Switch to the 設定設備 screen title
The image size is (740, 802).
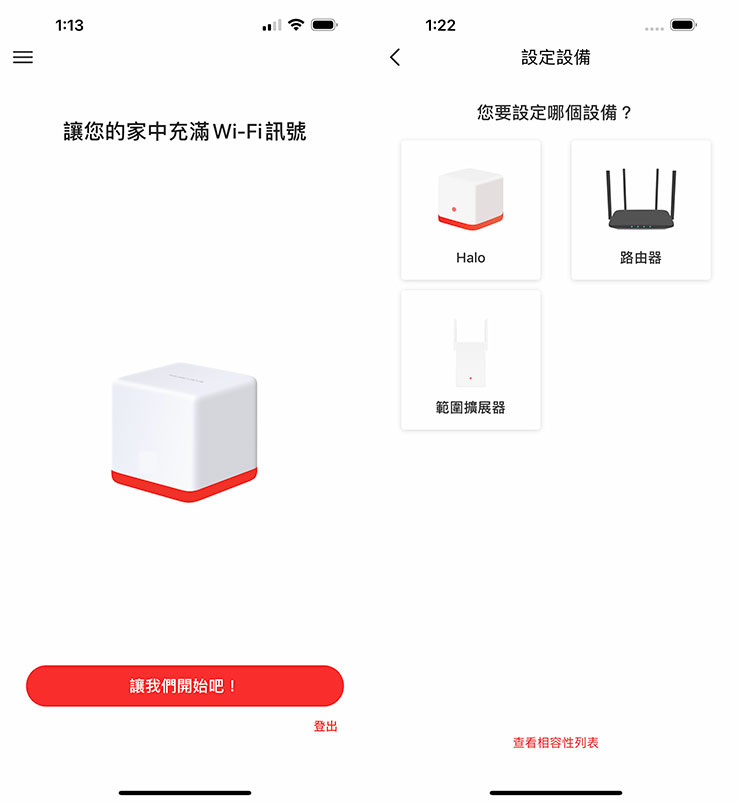(555, 58)
